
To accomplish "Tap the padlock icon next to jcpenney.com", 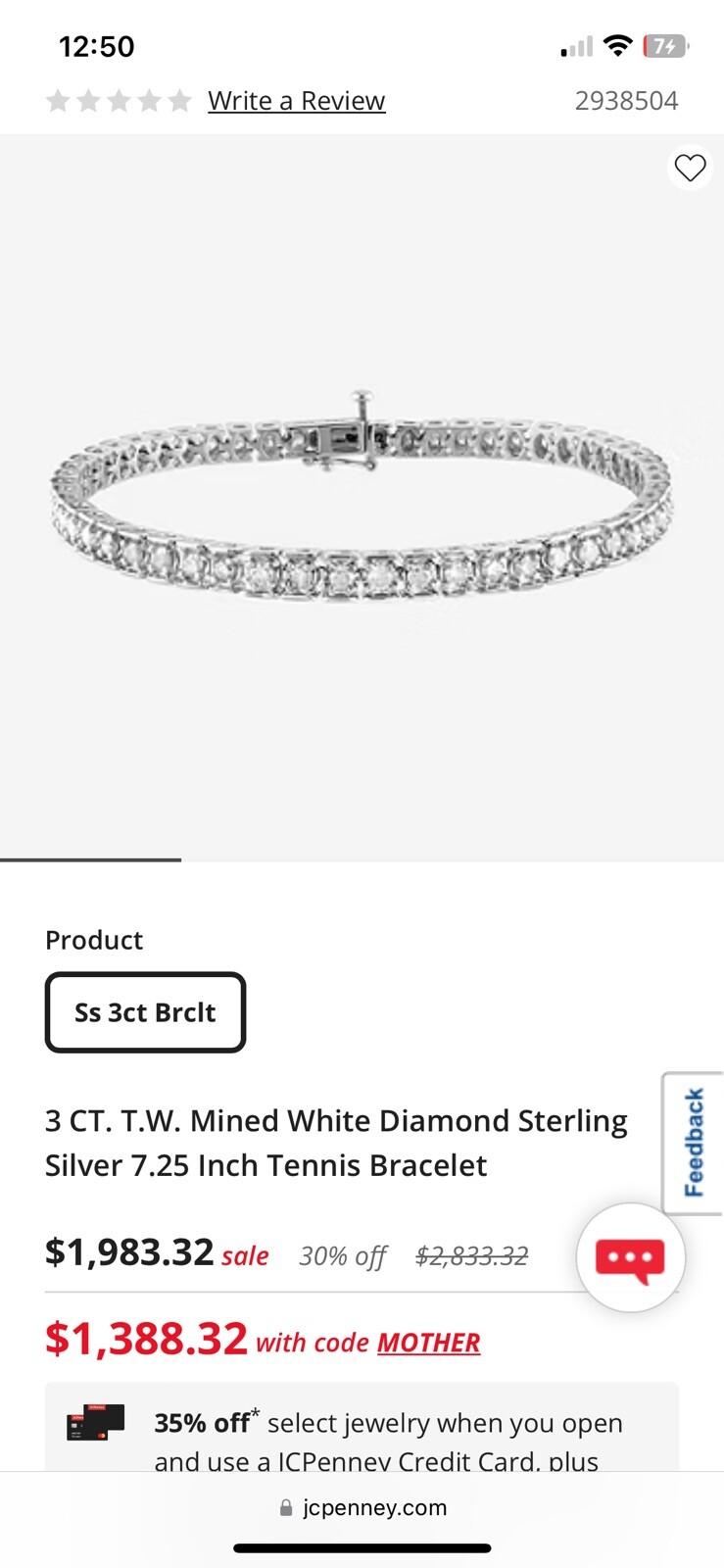I will coord(285,1507).
